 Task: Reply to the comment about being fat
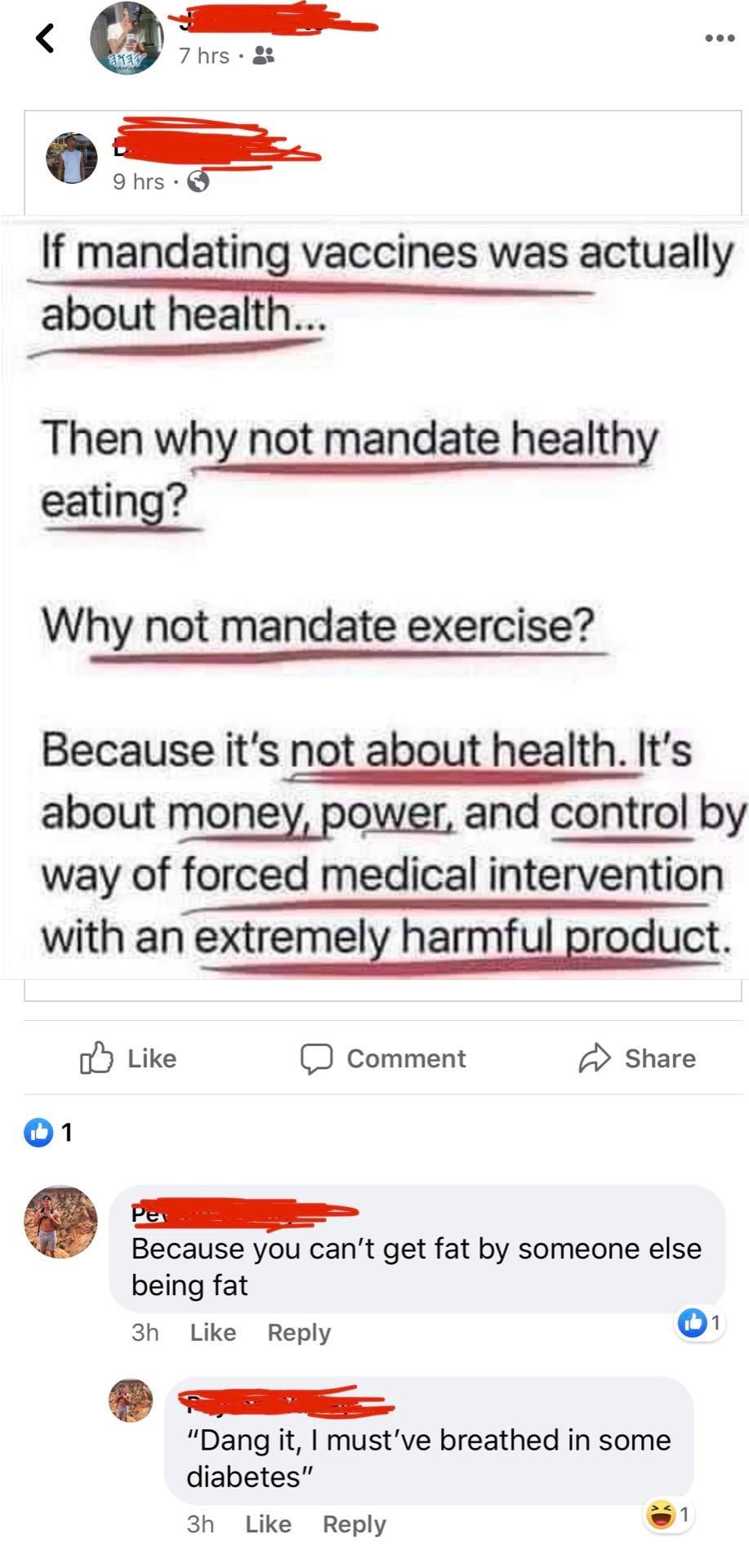coord(299,1333)
